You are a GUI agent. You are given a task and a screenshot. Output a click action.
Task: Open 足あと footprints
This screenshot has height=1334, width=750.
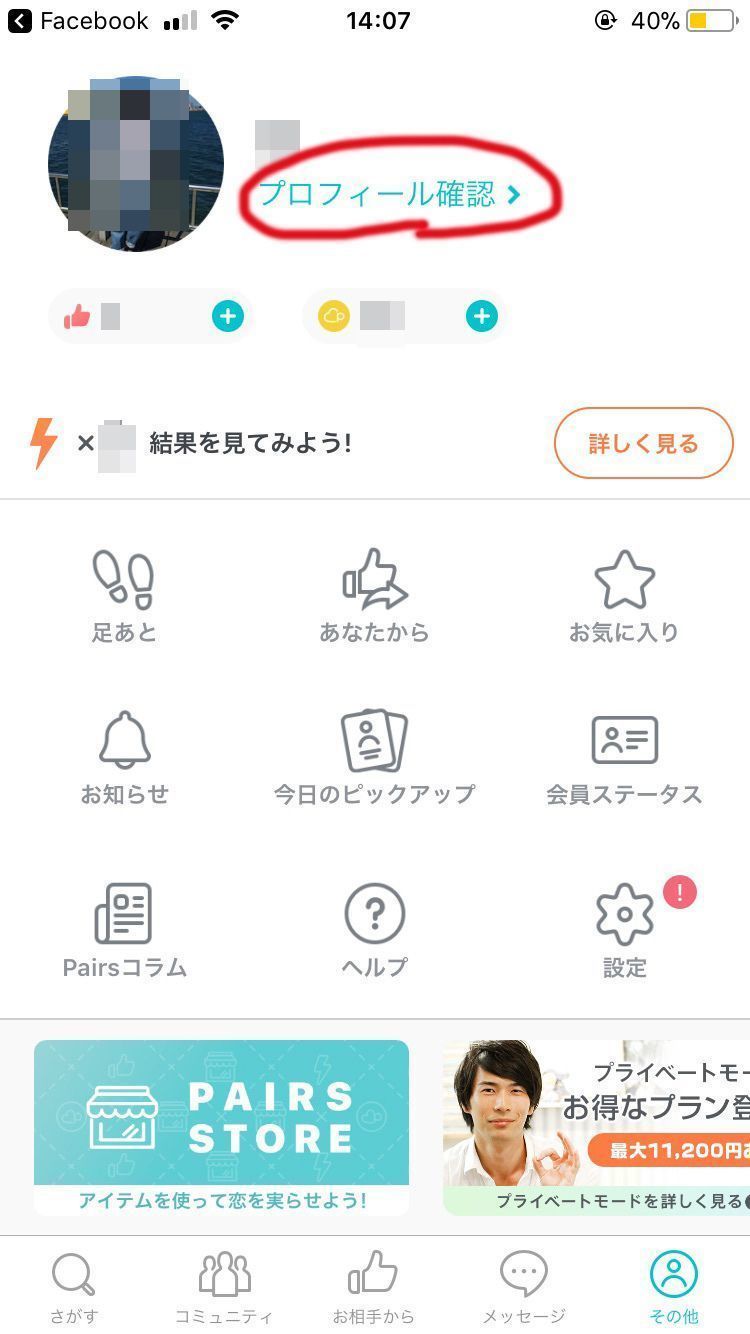point(124,595)
